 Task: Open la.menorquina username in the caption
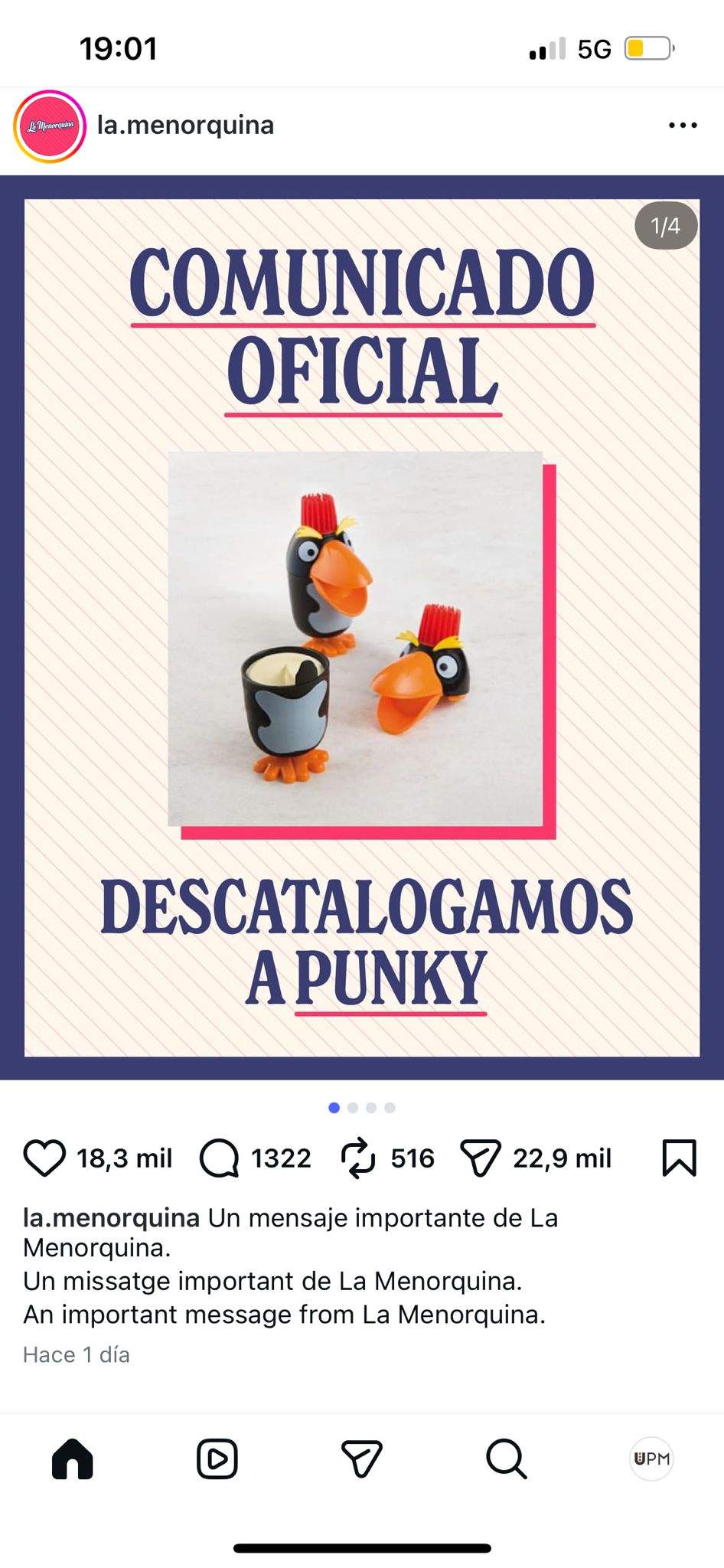click(112, 1217)
